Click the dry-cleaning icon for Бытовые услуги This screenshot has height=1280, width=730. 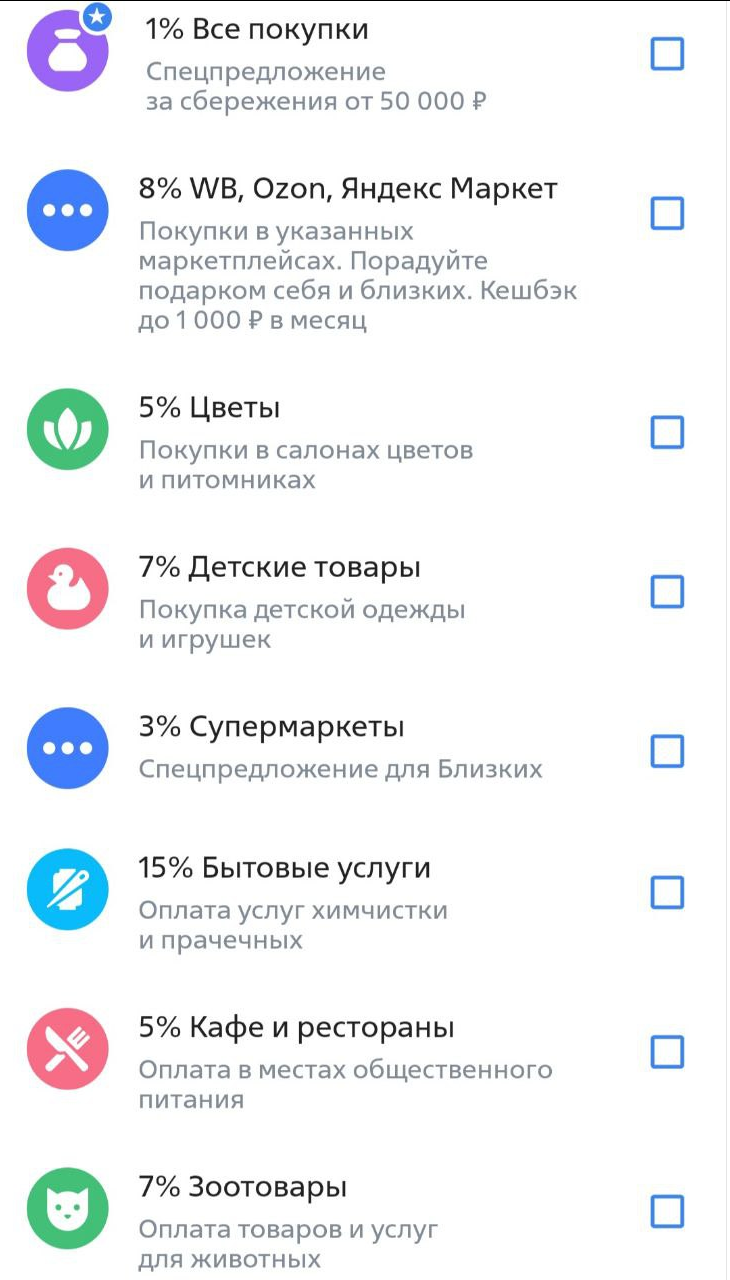tap(67, 888)
